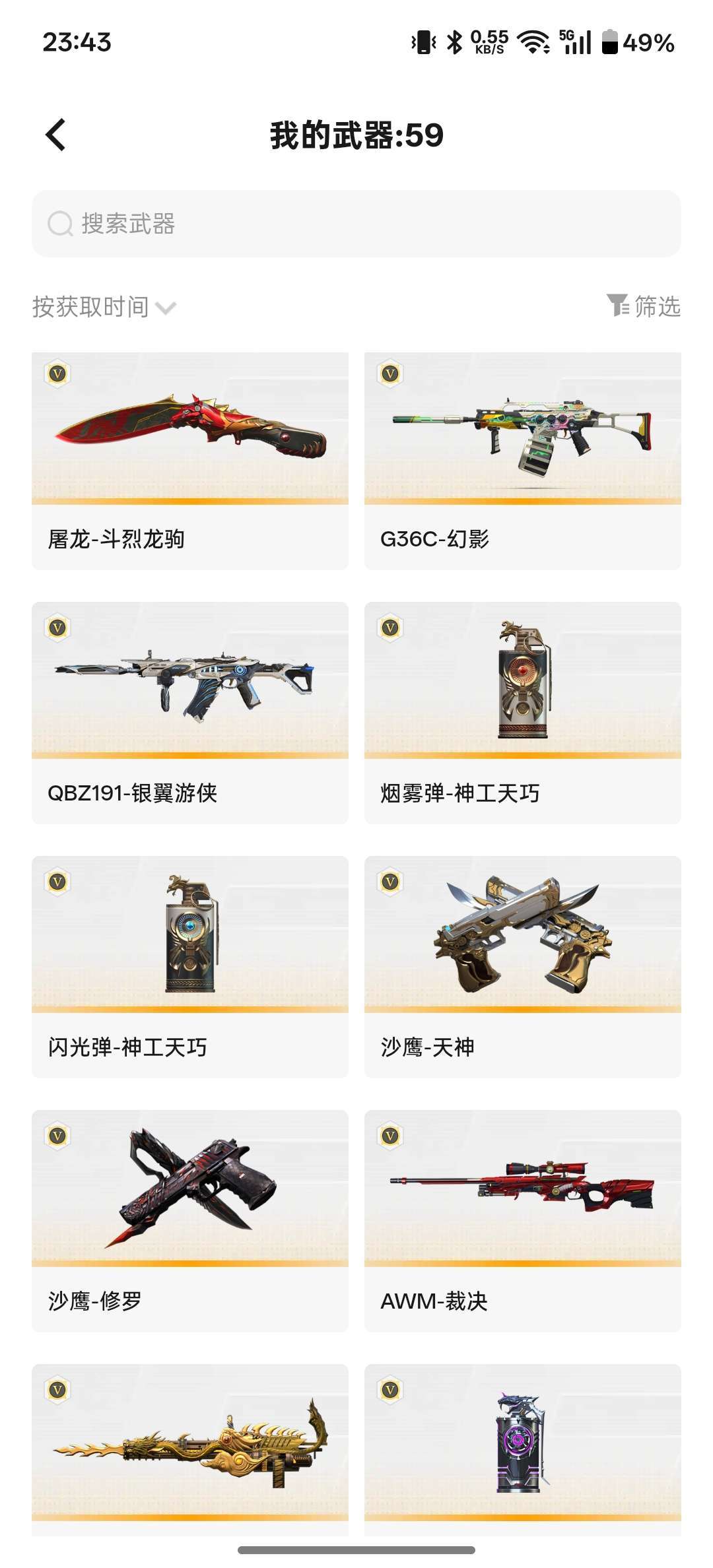This screenshot has height=1568, width=713.
Task: Go back using the top arrow
Action: 56,135
